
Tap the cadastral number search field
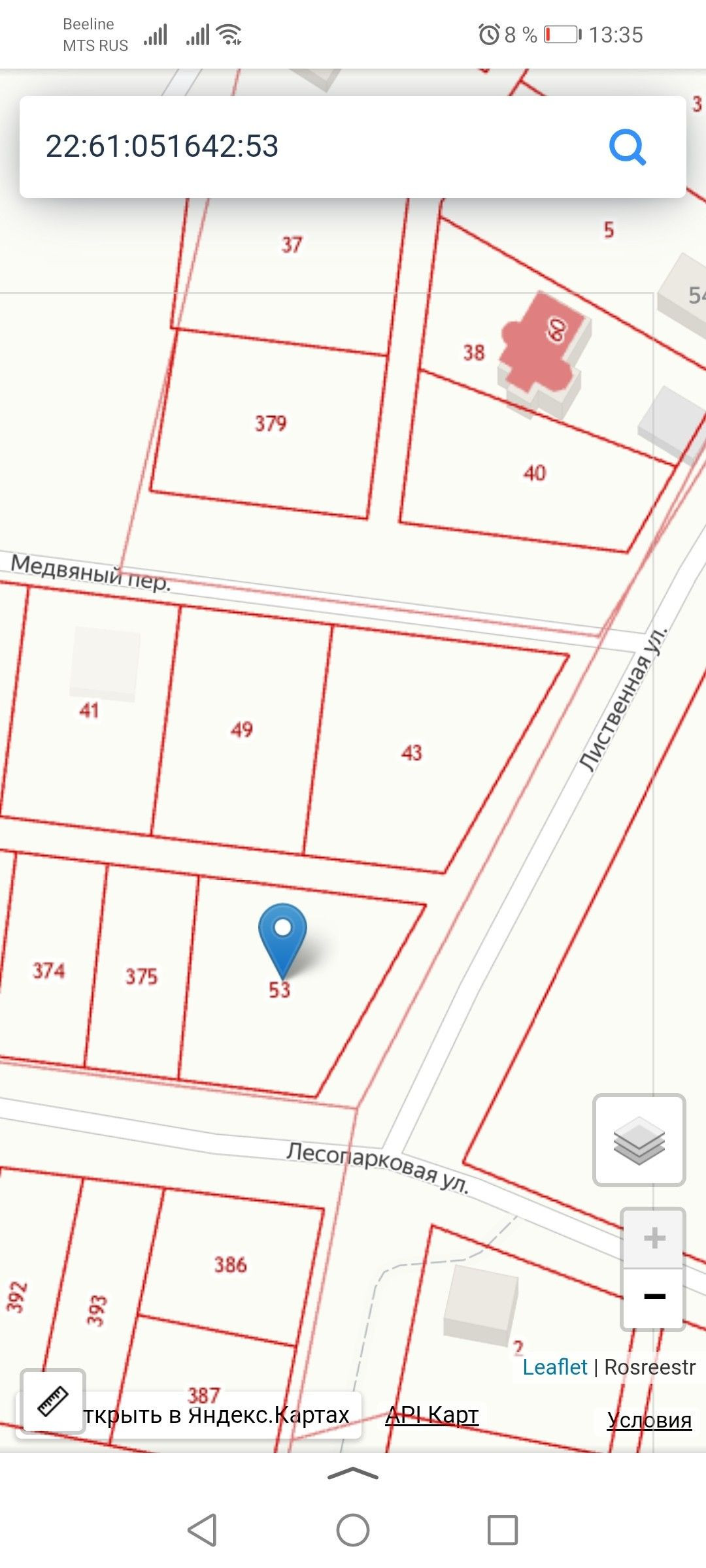(x=314, y=146)
